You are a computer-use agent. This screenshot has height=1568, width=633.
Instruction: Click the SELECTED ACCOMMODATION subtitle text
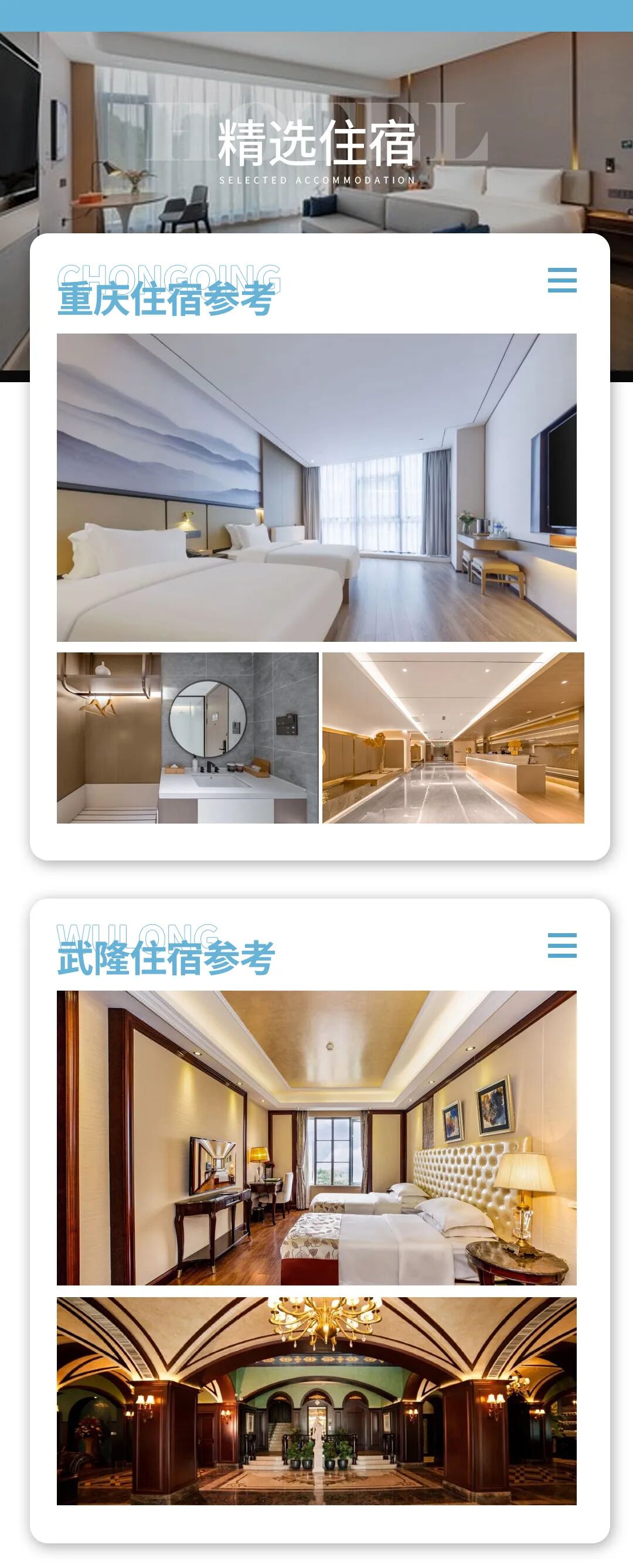(x=316, y=179)
